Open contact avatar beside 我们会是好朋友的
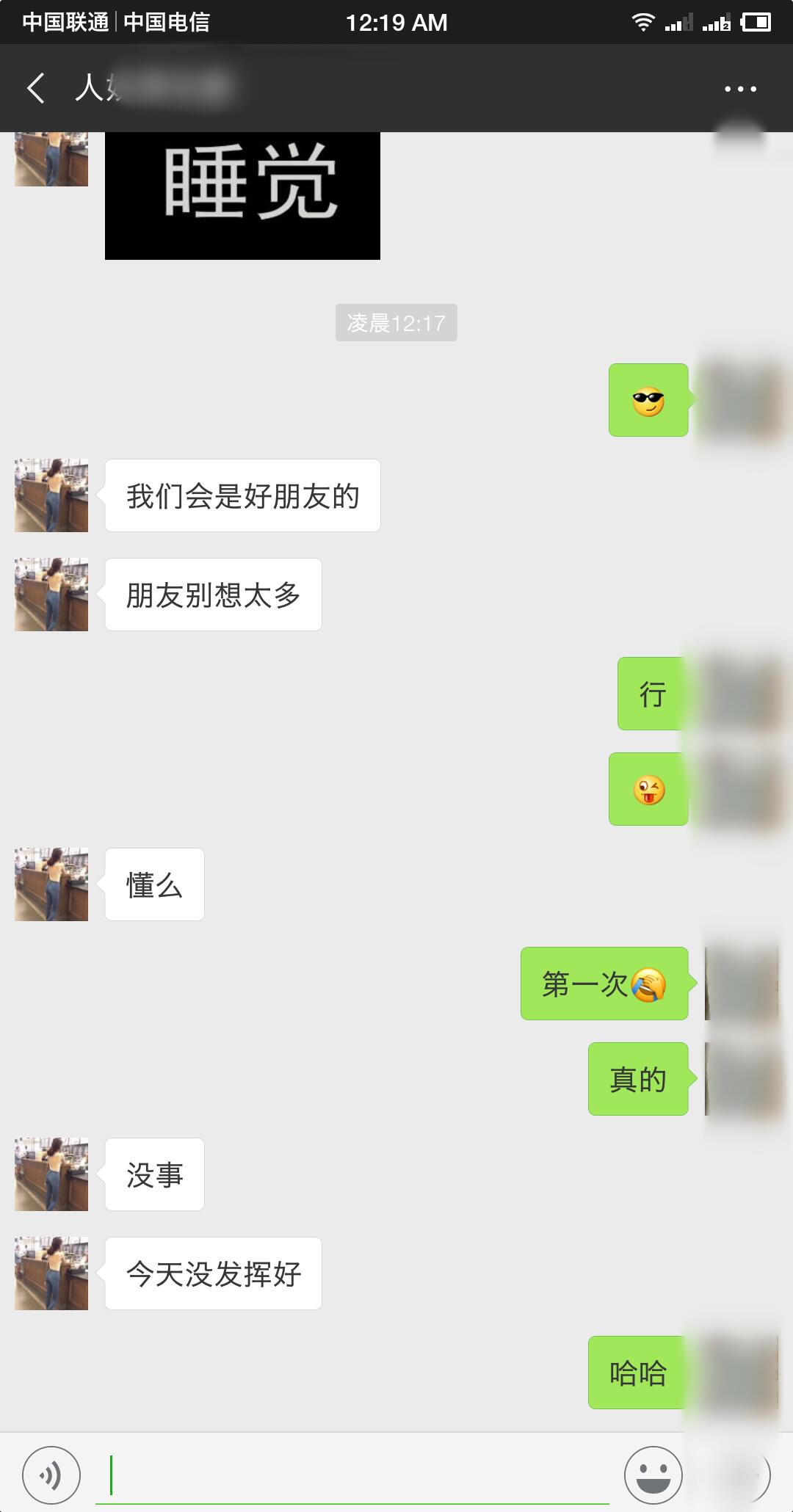 coord(51,495)
